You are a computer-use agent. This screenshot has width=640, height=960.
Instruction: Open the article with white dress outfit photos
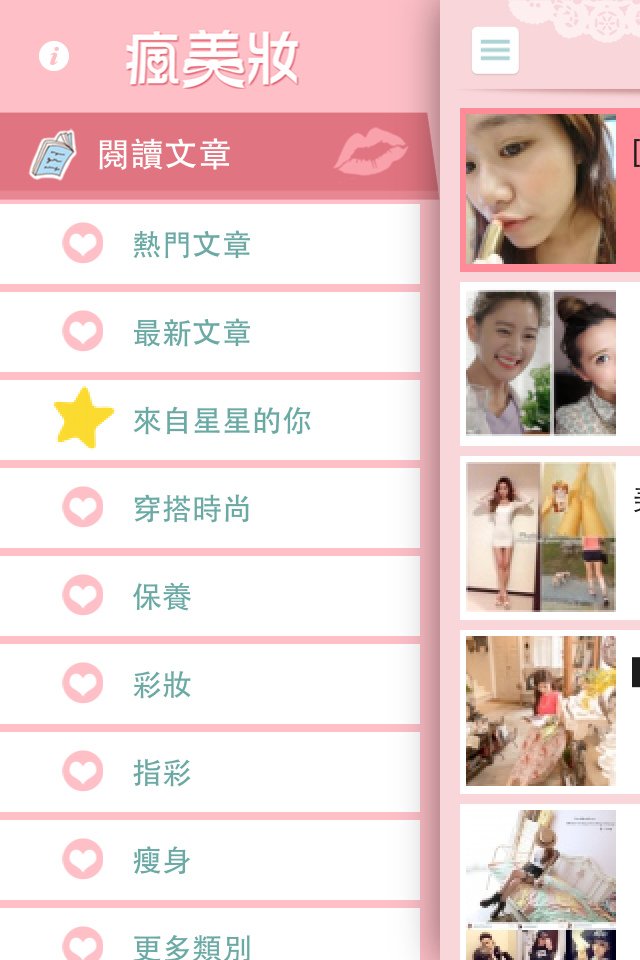pyautogui.click(x=541, y=536)
